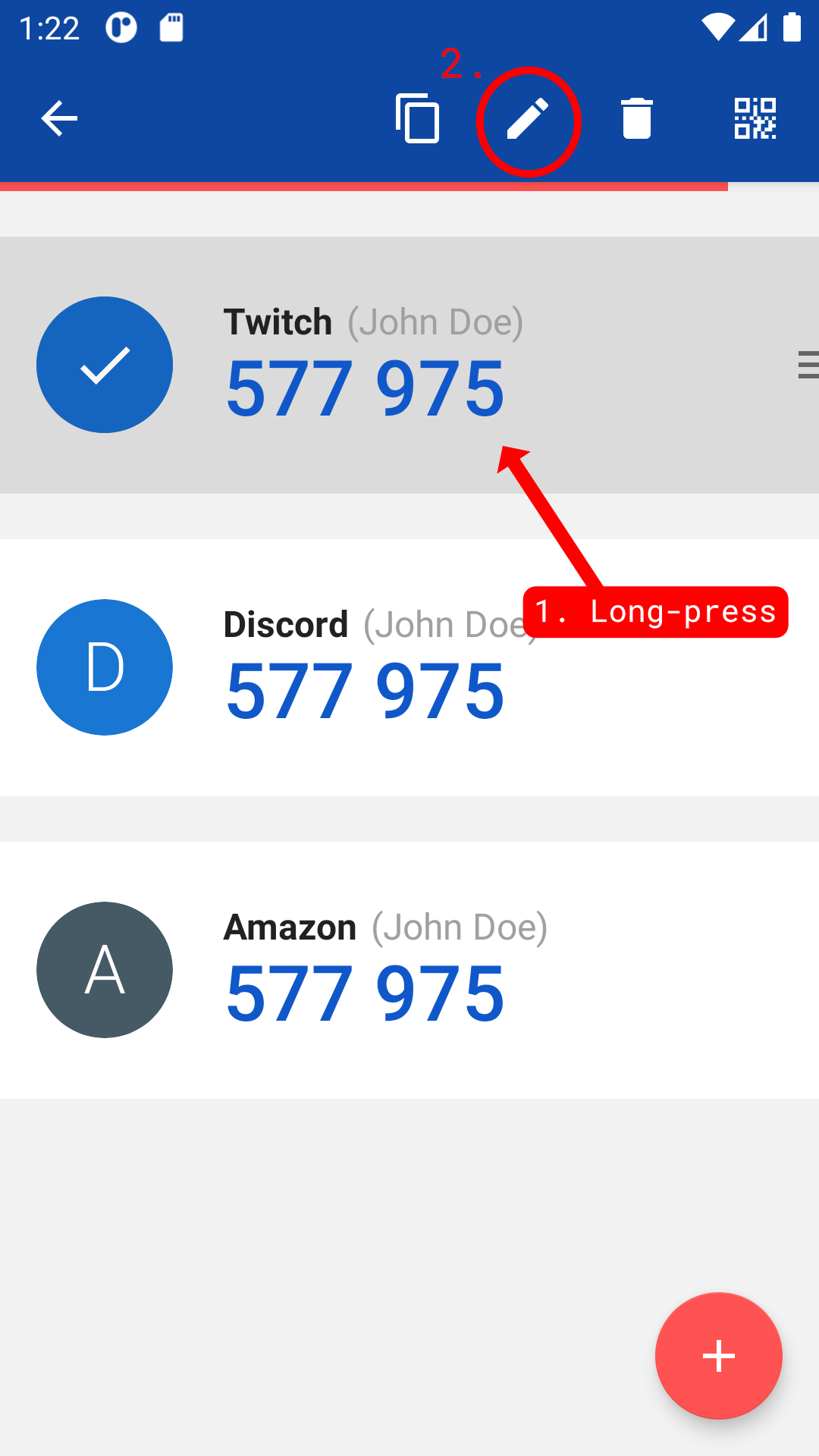Copy the selected Twitch code
Image resolution: width=819 pixels, height=1456 pixels.
click(417, 118)
